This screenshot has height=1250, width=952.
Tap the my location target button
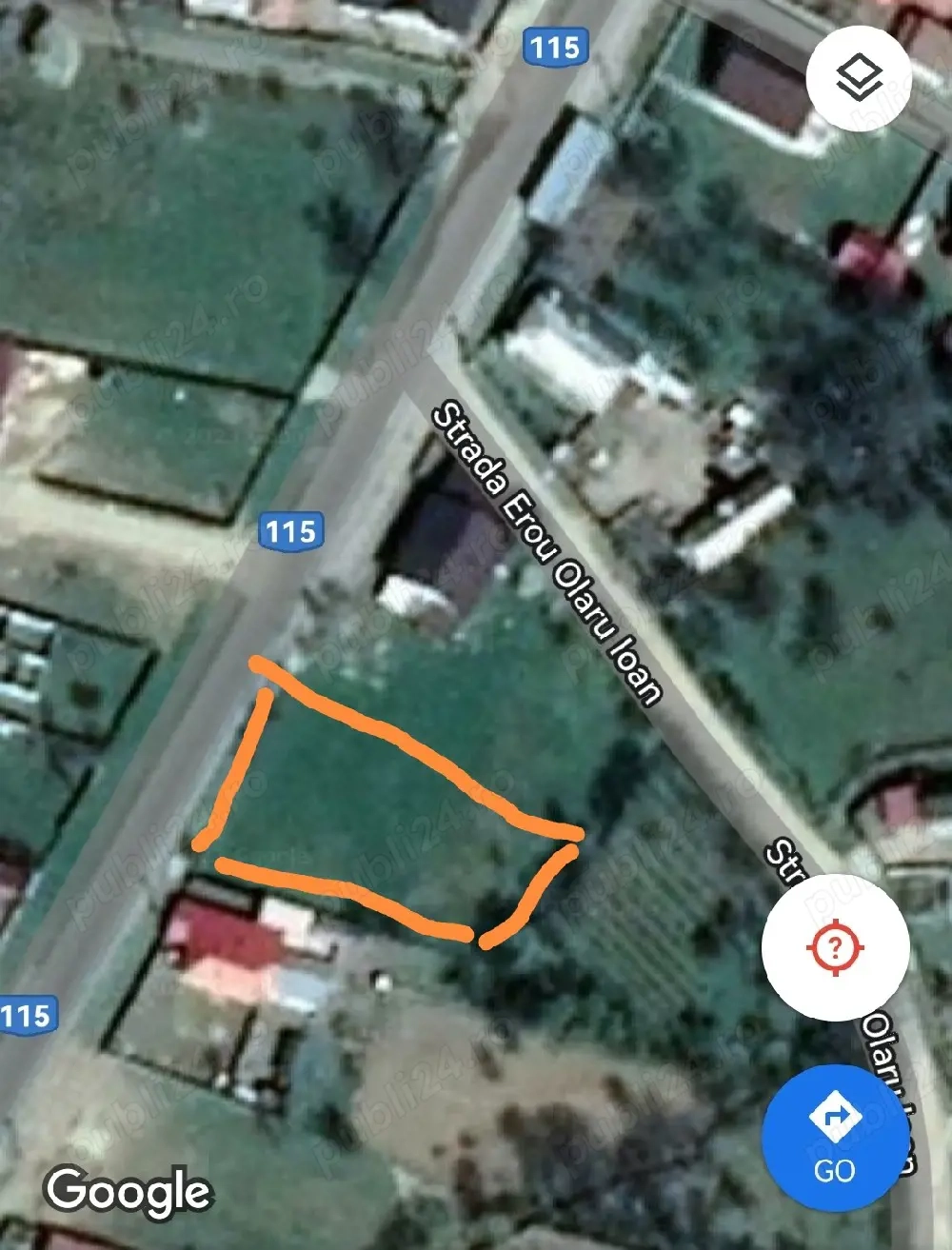coord(835,946)
